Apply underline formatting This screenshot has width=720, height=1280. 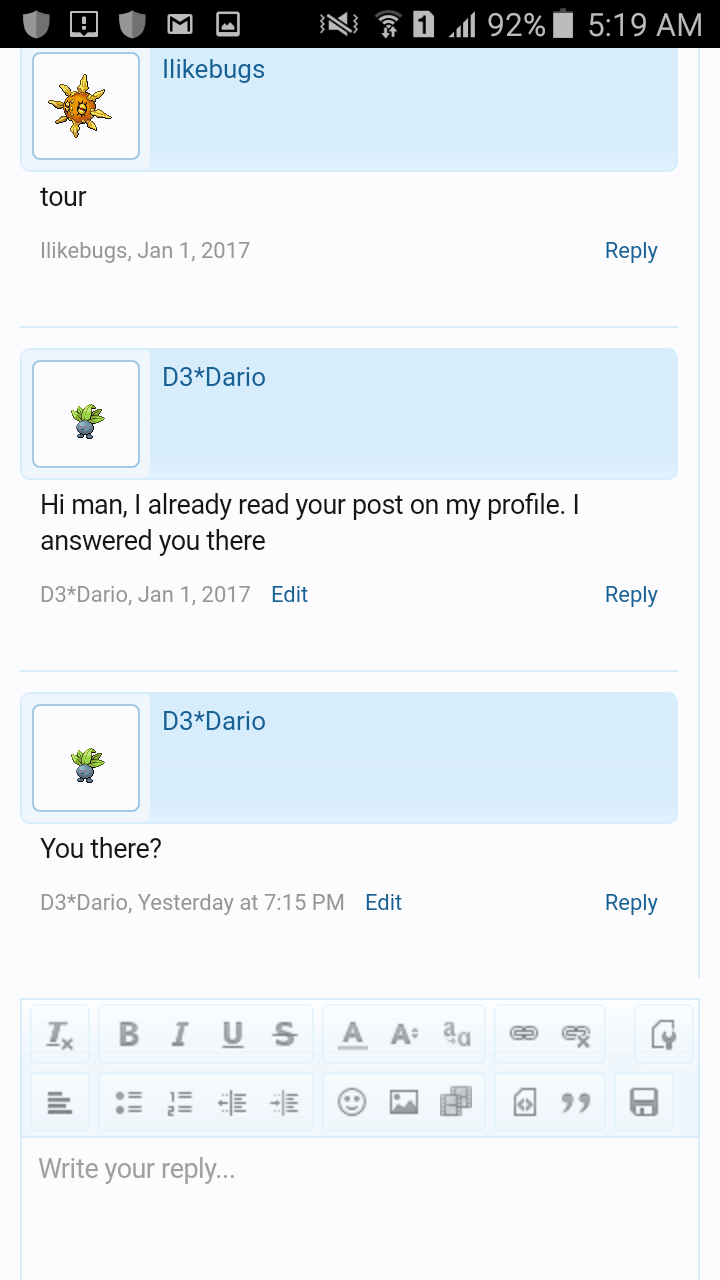coord(232,1034)
